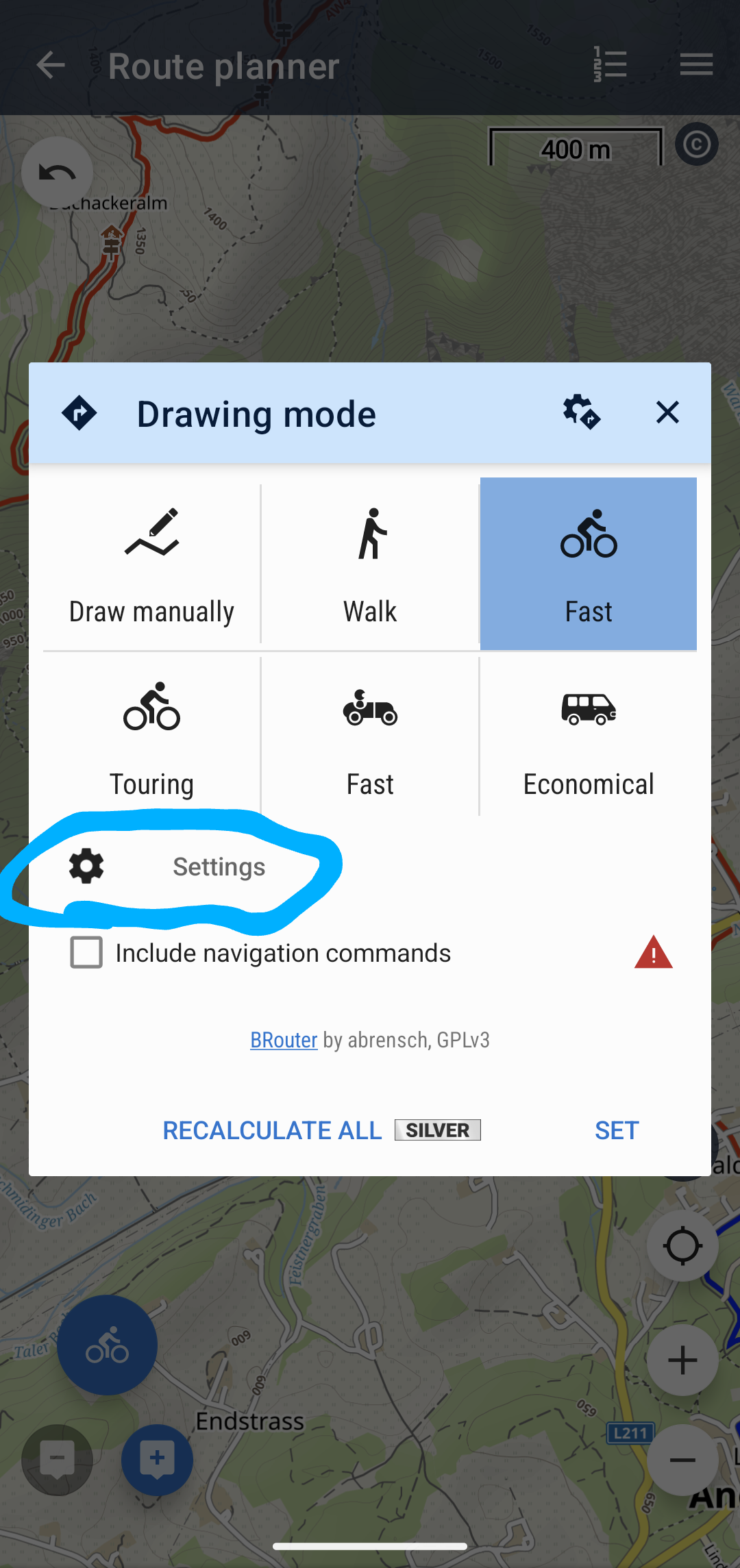Image resolution: width=740 pixels, height=1568 pixels.
Task: Open the route points list icon
Action: coord(609,66)
